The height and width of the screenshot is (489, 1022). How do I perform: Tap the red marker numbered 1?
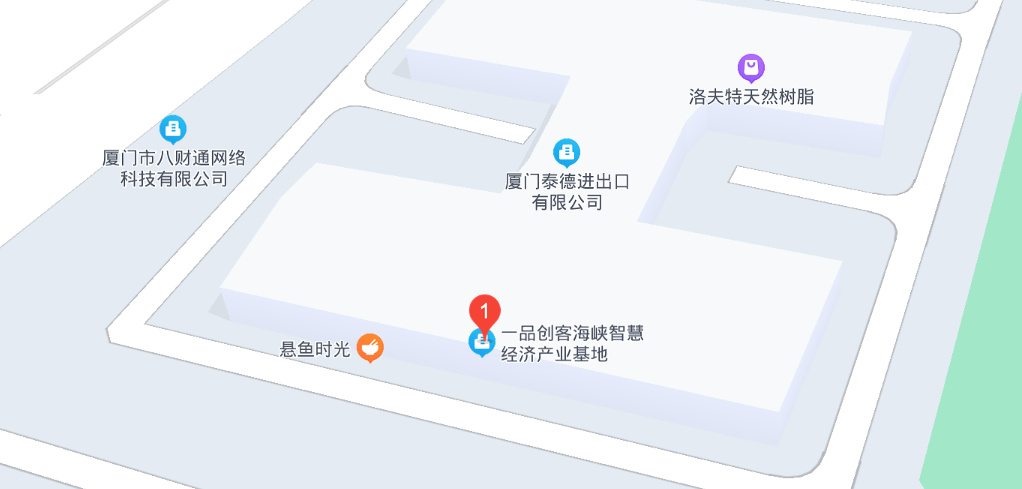click(x=485, y=312)
